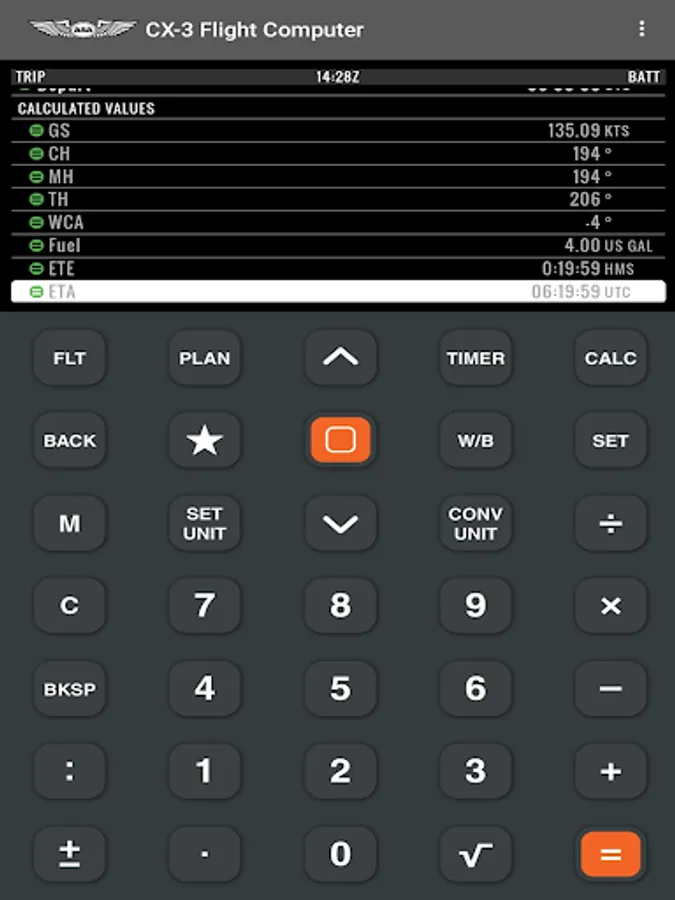This screenshot has height=900, width=675.
Task: Go back with the BACK key
Action: (x=69, y=440)
